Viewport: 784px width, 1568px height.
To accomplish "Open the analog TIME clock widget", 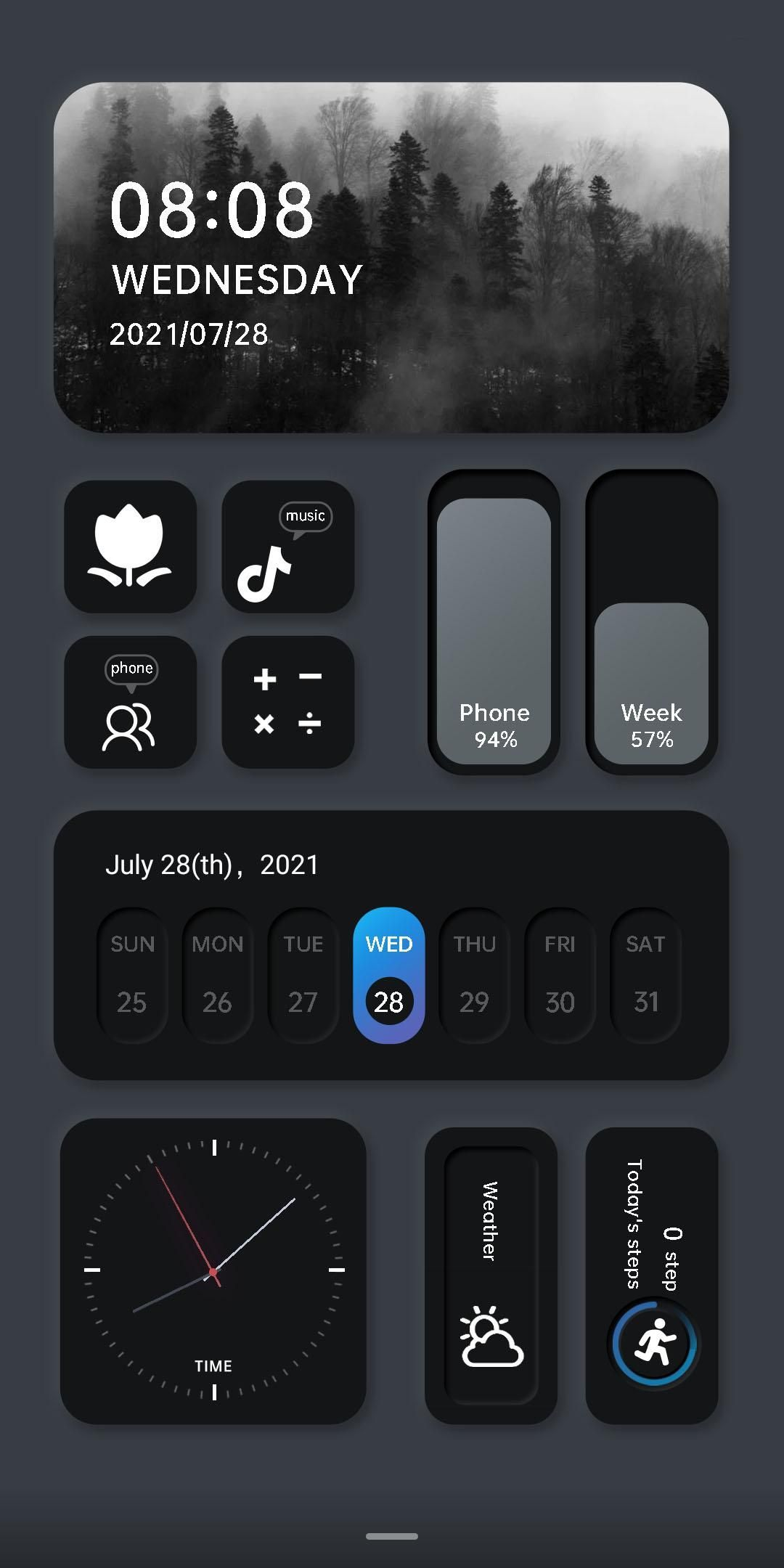I will click(x=213, y=1270).
